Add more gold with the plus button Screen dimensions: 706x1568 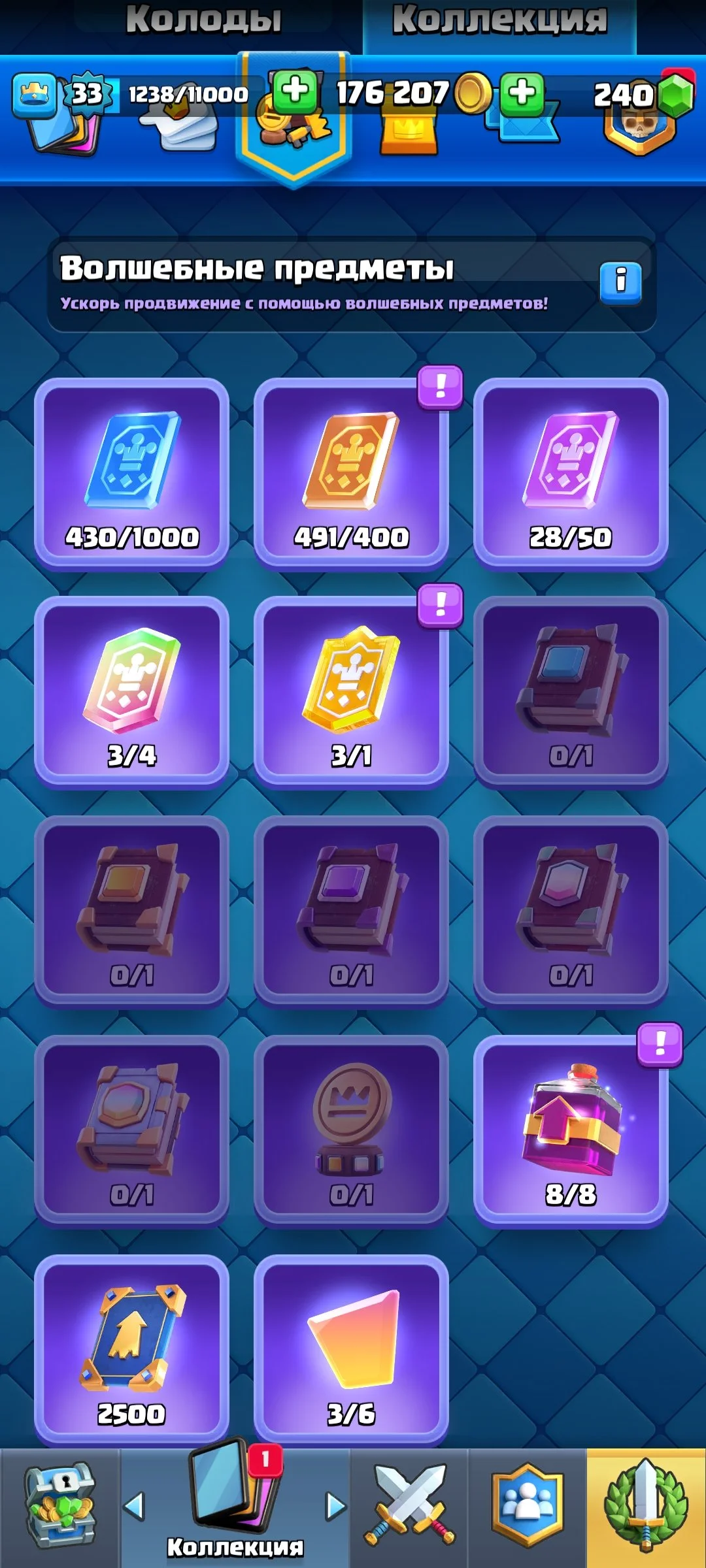295,91
